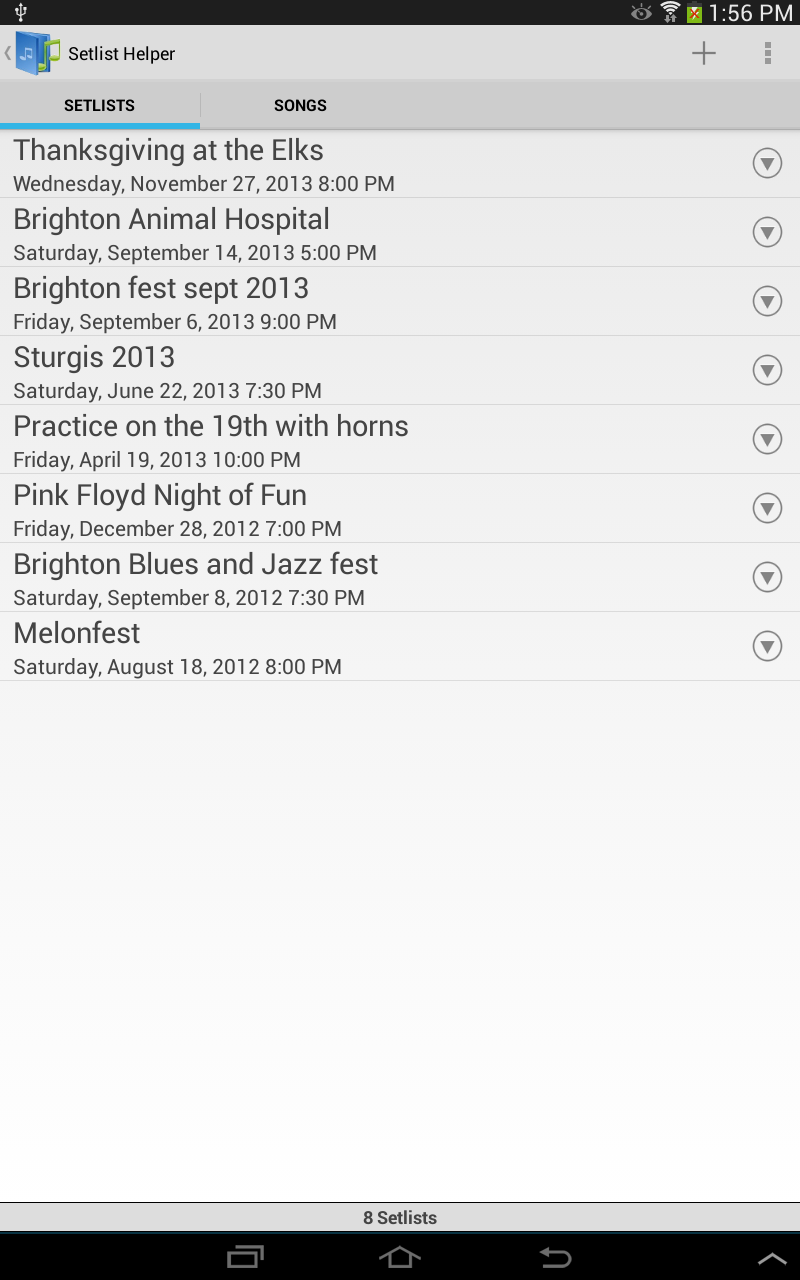This screenshot has height=1280, width=800.
Task: Go to the Android home screen
Action: click(x=400, y=1257)
